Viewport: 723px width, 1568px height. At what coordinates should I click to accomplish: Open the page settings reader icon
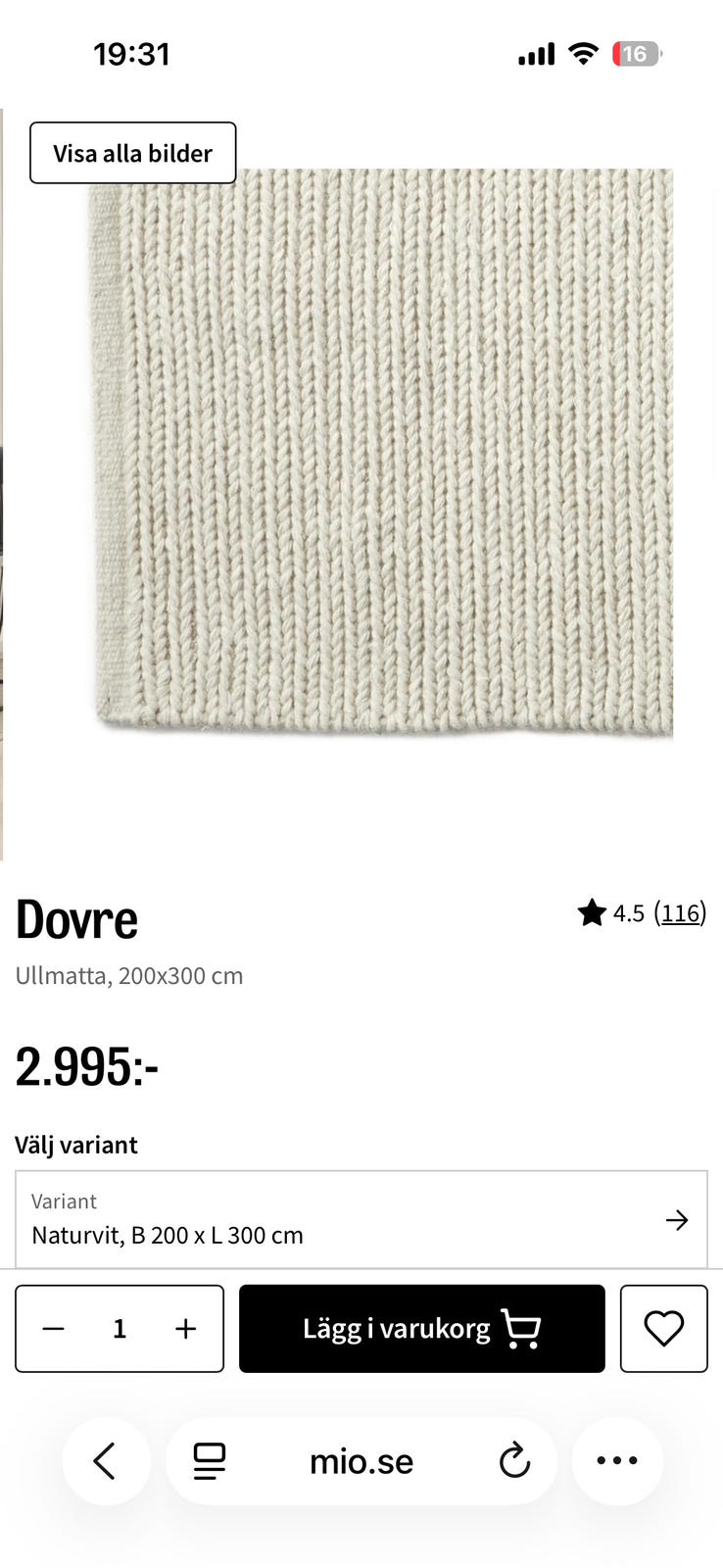click(210, 1461)
